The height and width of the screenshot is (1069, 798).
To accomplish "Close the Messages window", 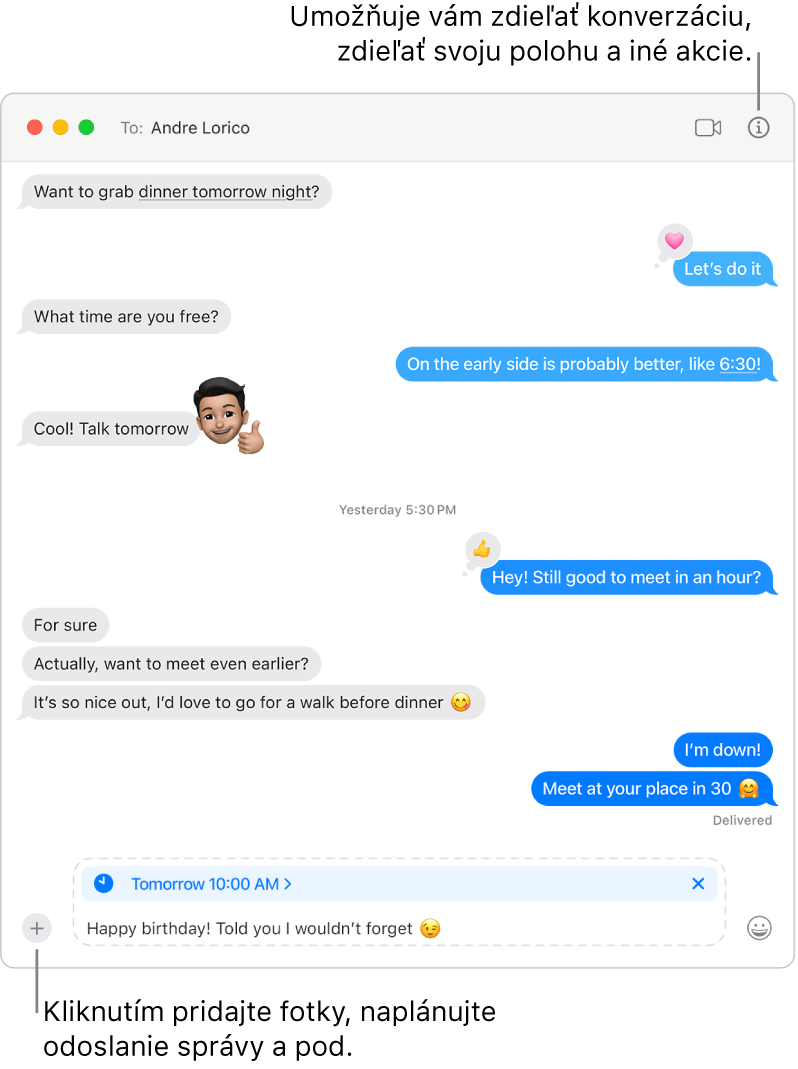I will click(34, 128).
